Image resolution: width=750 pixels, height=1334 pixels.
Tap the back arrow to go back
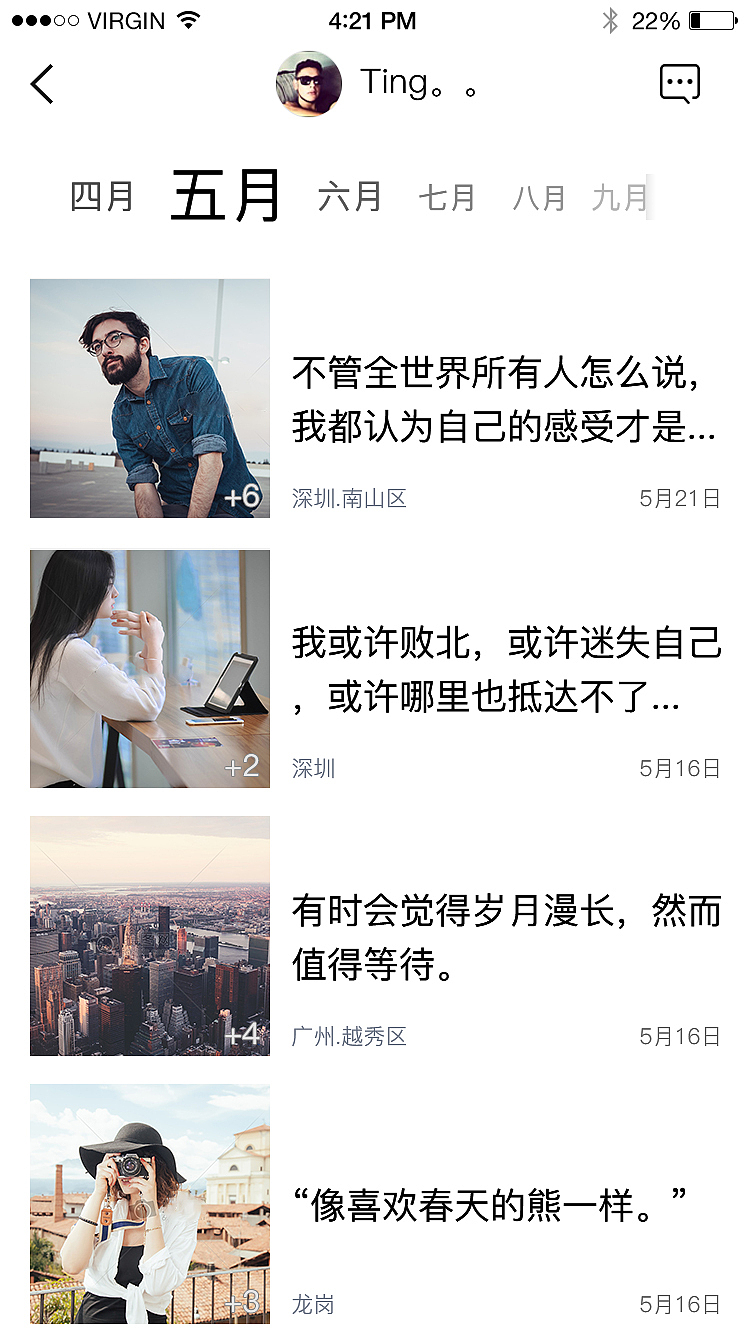point(41,83)
